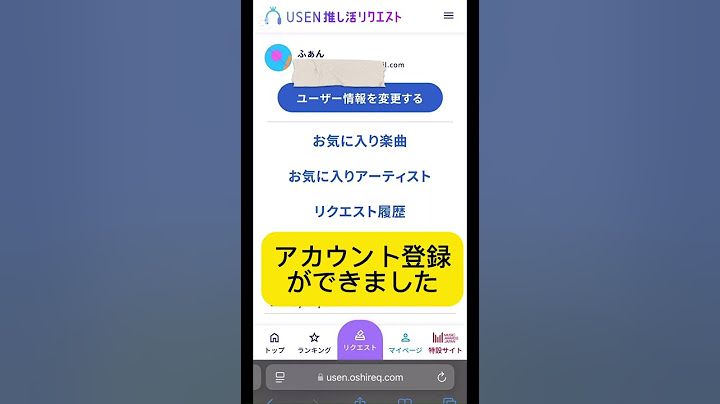Open the hamburger menu
Viewport: 720px width, 404px height.
click(x=448, y=16)
